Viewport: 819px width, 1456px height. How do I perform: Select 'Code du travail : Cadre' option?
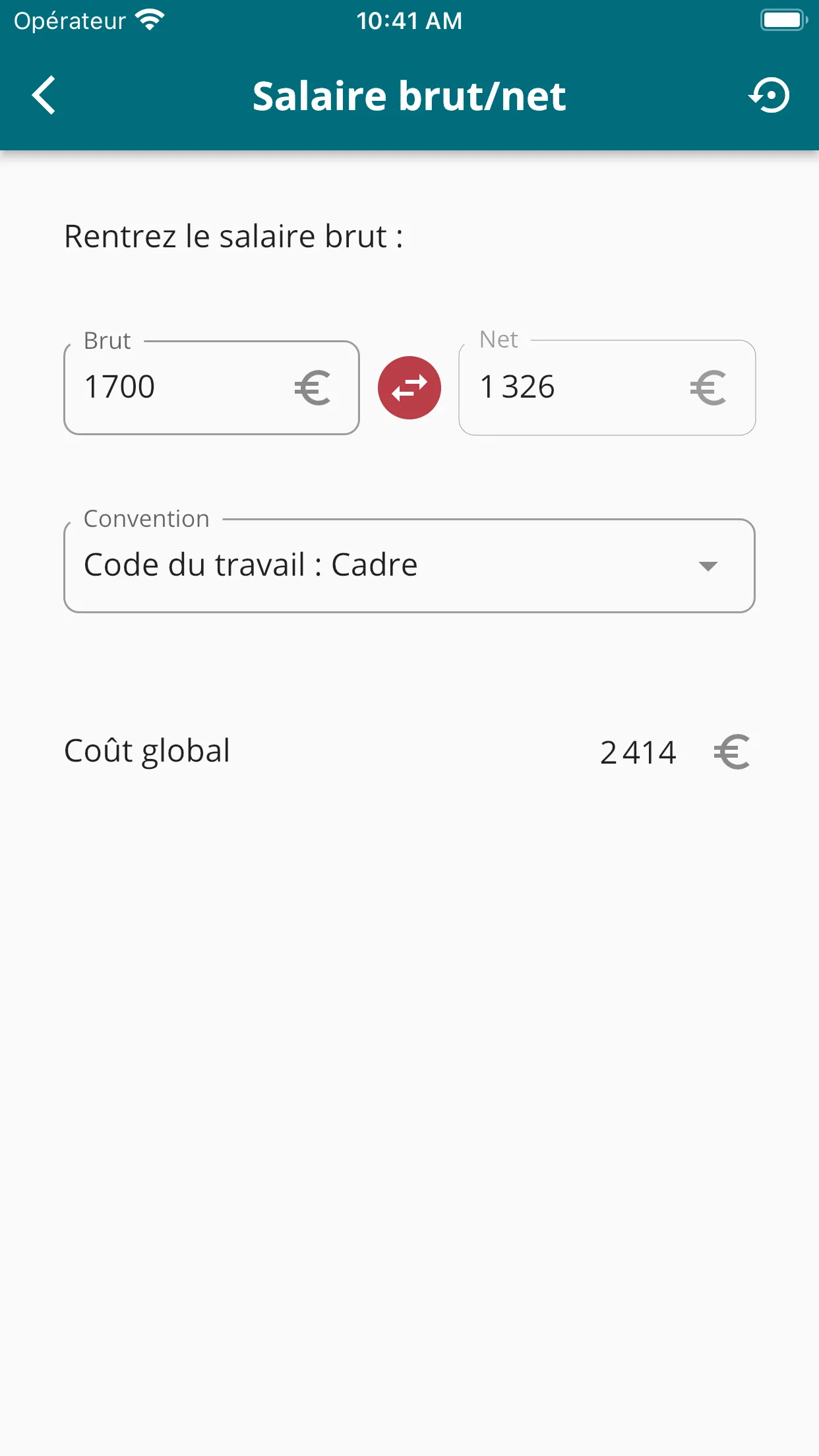pos(251,564)
